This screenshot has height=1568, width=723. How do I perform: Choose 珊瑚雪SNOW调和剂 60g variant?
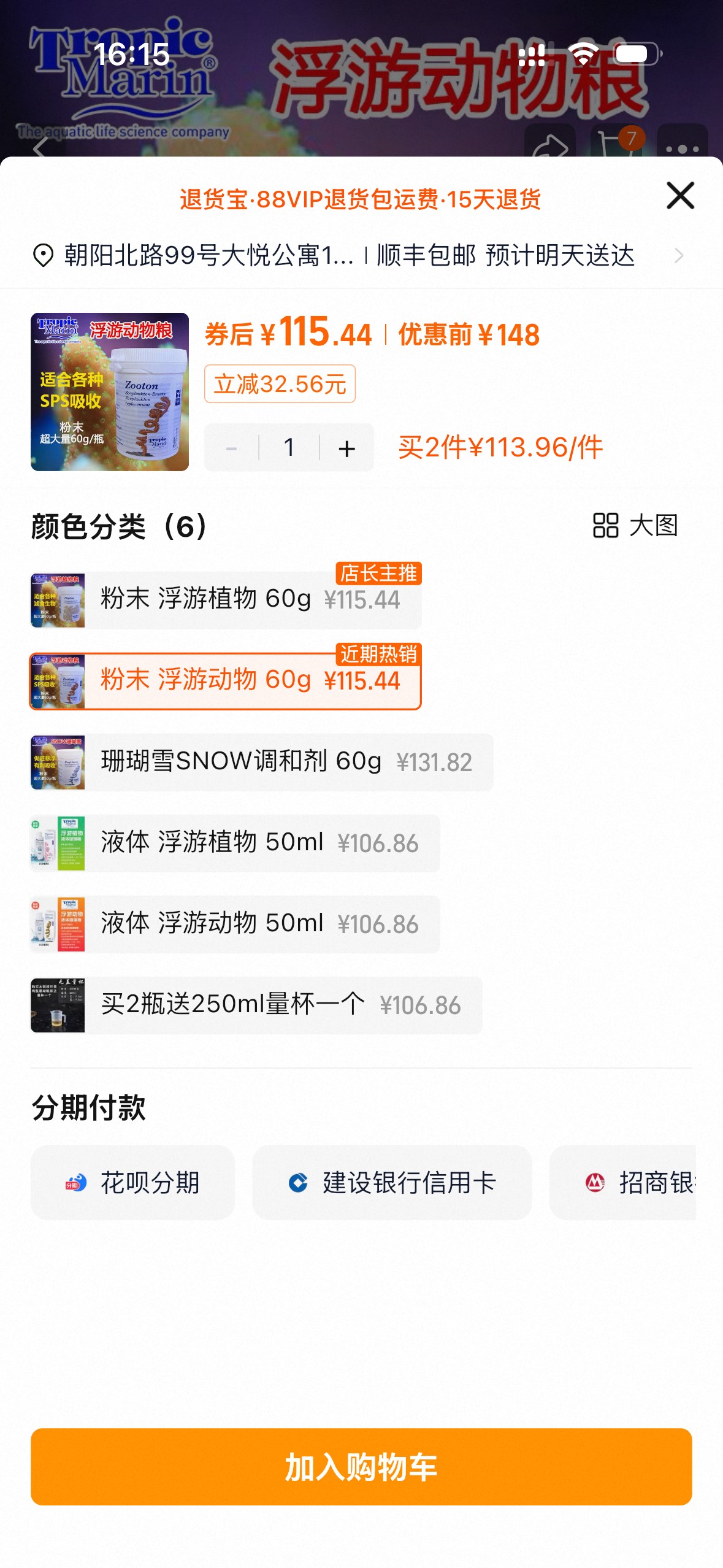tap(261, 762)
